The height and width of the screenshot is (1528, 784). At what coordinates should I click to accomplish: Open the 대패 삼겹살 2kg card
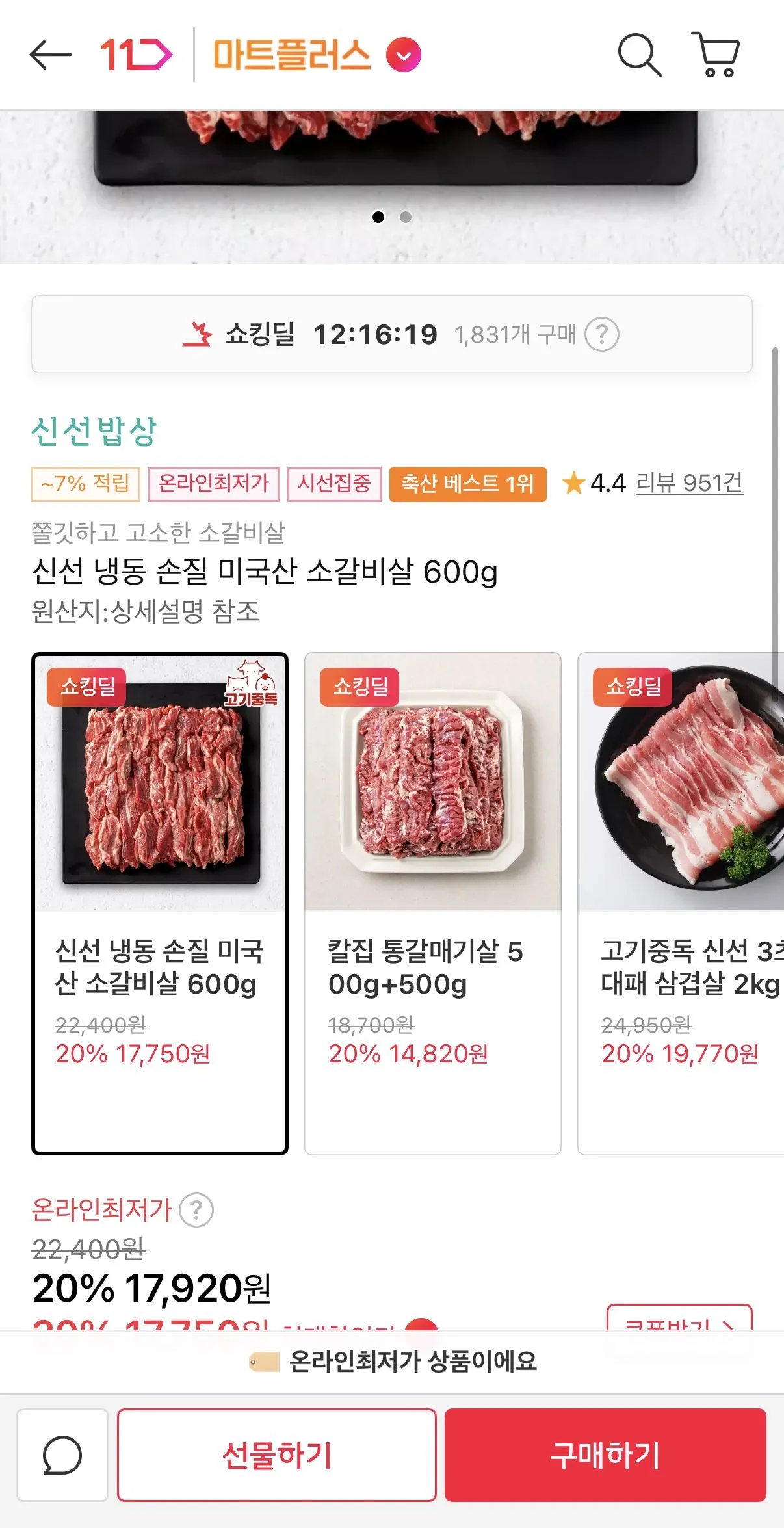(x=683, y=903)
